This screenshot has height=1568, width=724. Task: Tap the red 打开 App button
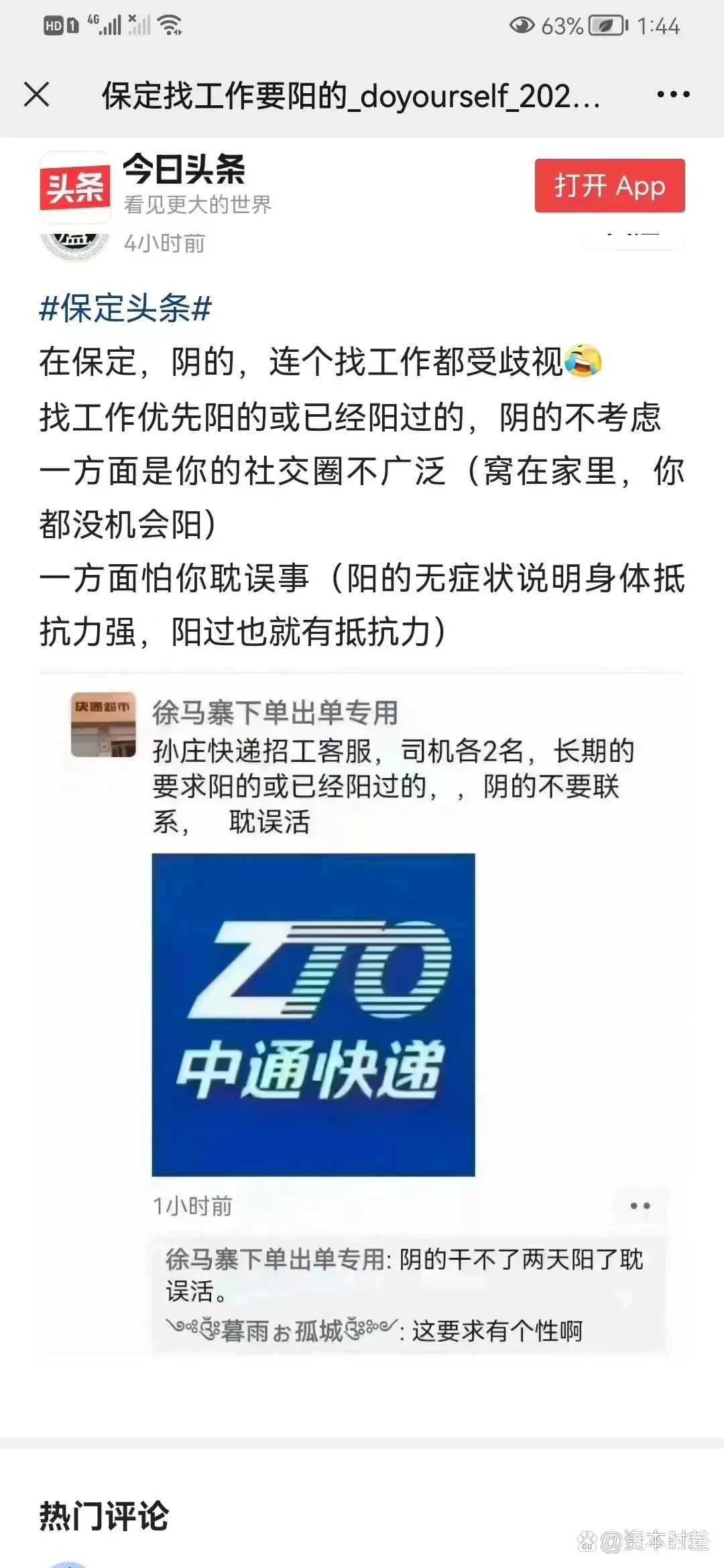(609, 186)
